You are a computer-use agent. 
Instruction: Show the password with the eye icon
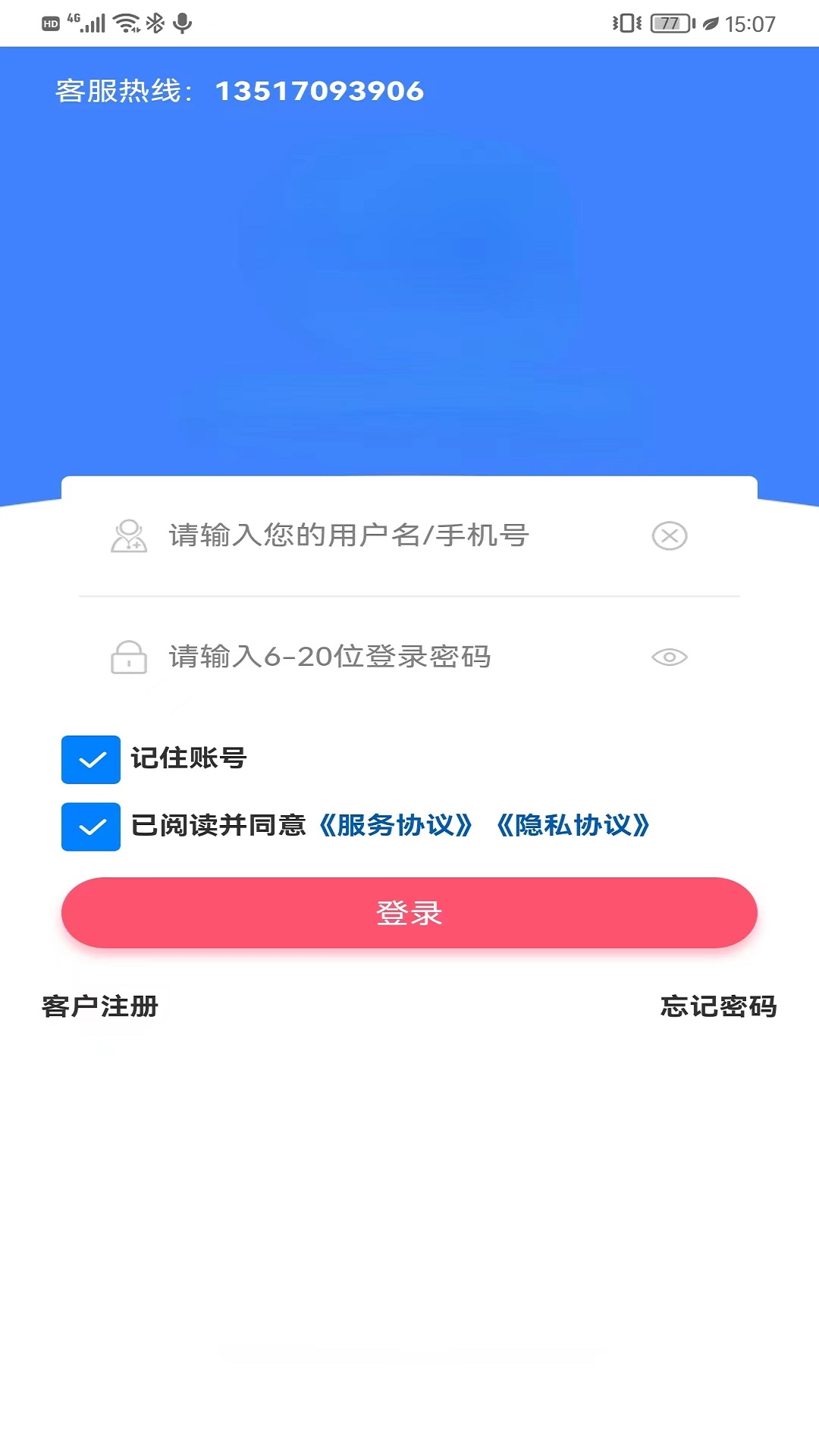coord(668,657)
